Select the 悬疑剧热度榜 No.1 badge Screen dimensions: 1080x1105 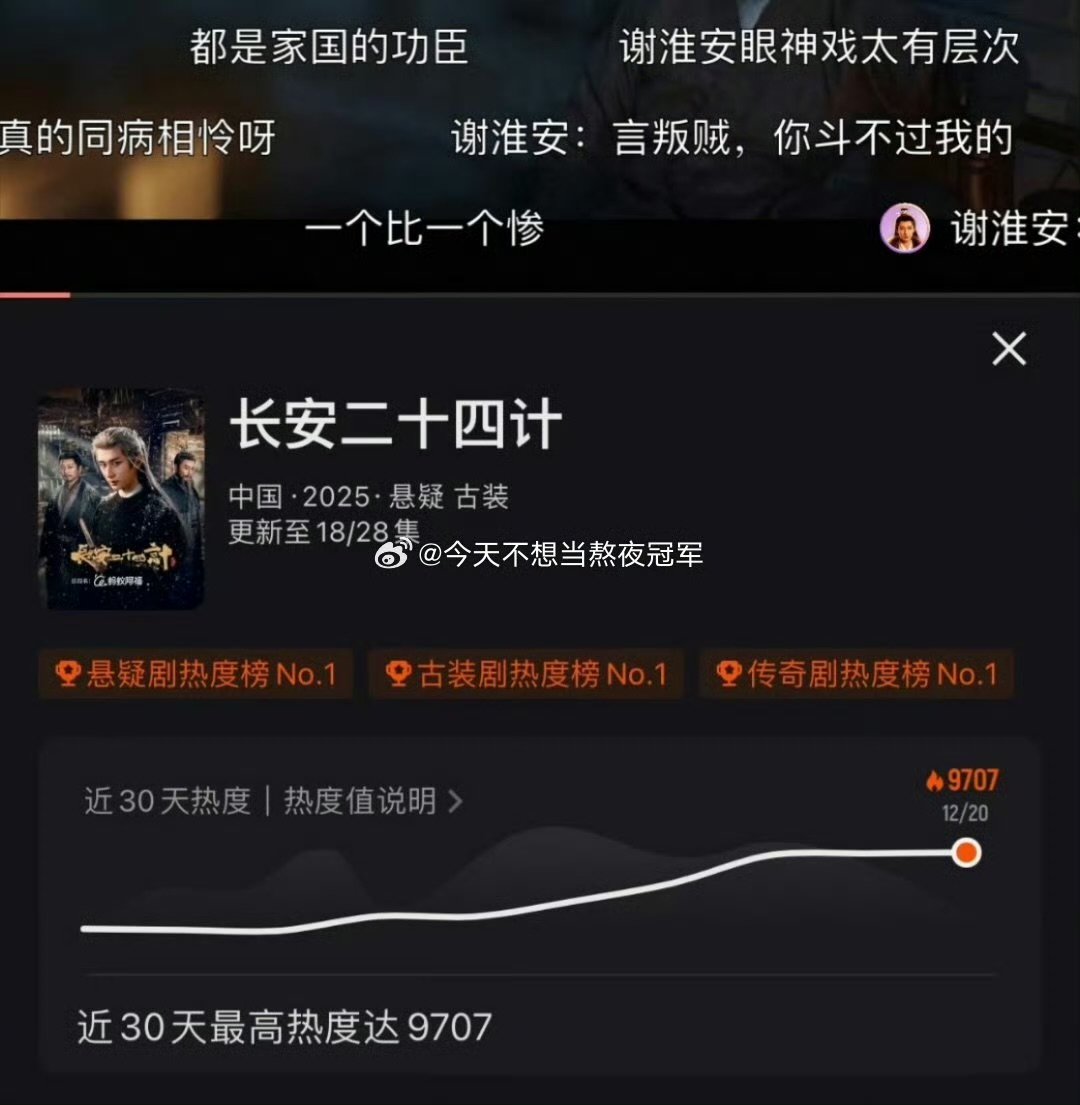click(x=195, y=674)
